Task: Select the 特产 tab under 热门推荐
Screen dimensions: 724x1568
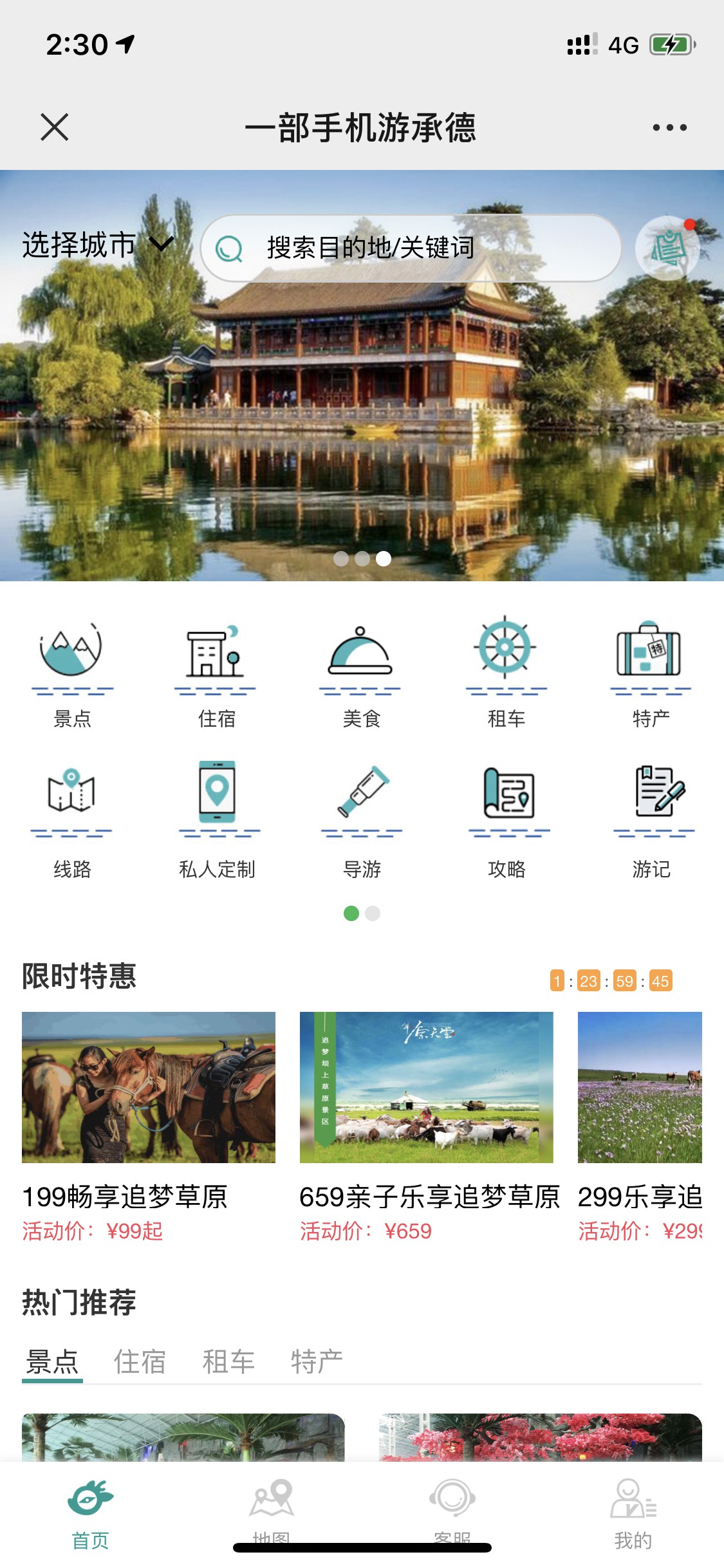Action: (x=317, y=1361)
